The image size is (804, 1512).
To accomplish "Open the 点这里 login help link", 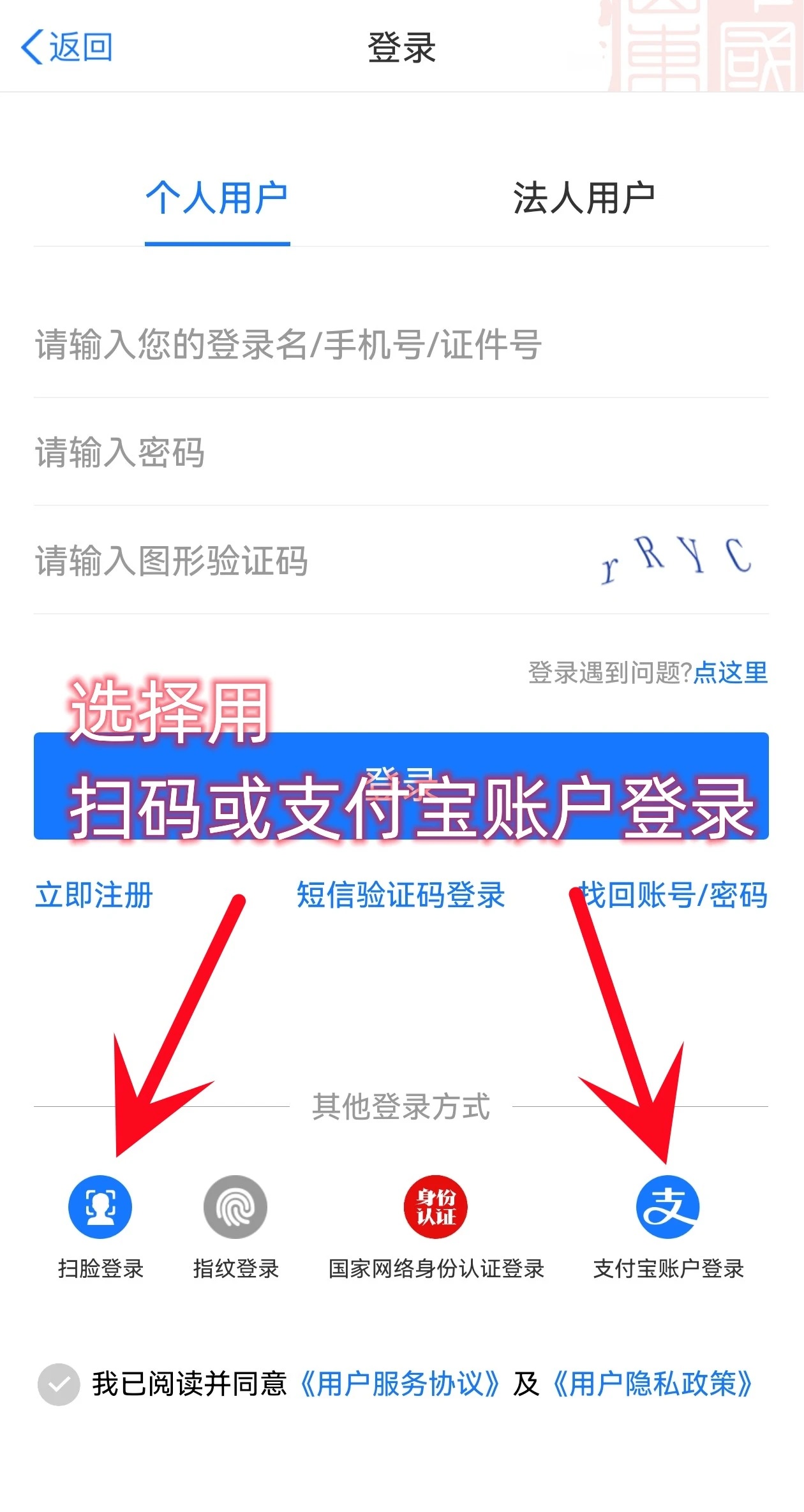I will [731, 672].
